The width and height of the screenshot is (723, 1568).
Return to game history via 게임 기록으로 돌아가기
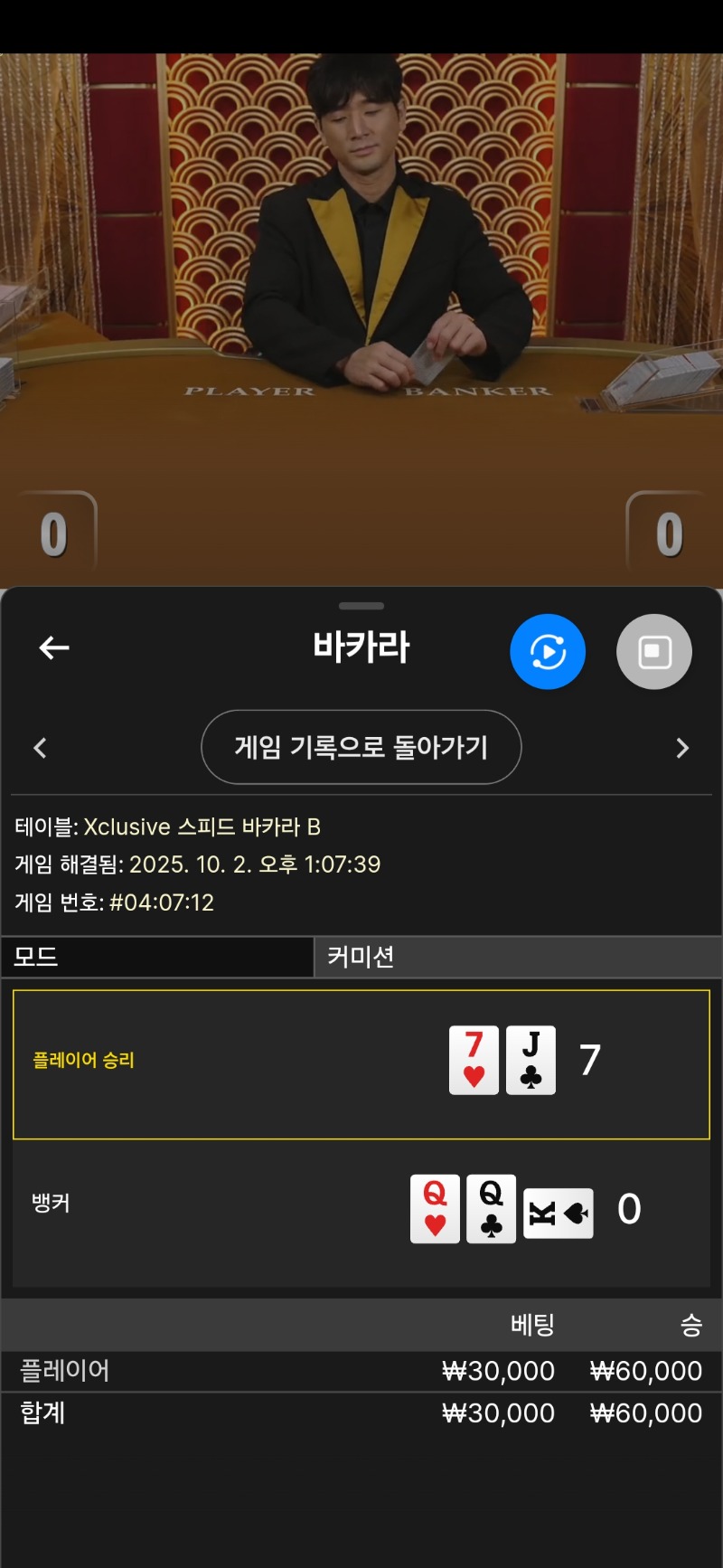pos(361,747)
